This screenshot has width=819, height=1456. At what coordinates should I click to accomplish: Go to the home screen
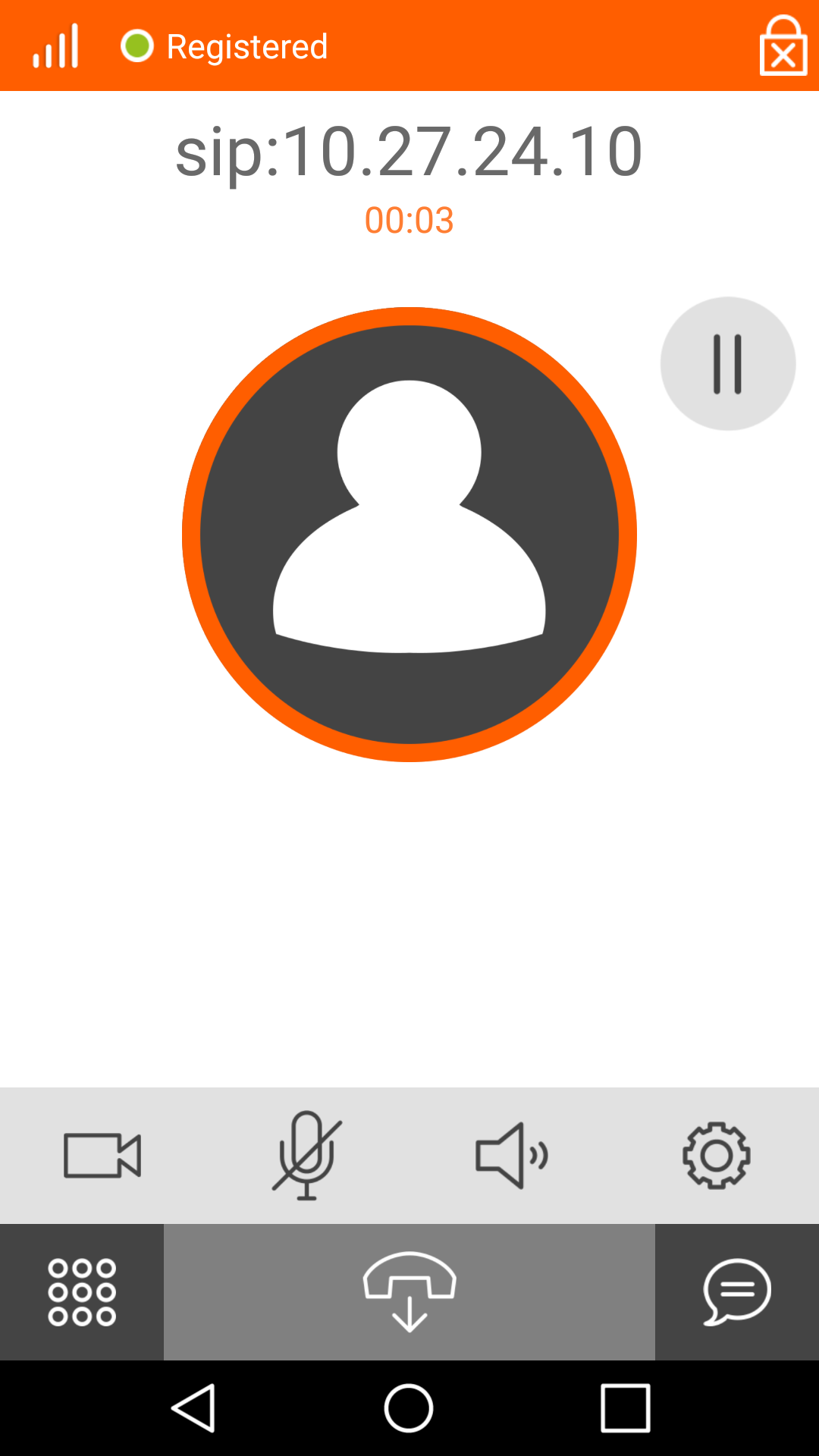(x=409, y=1408)
